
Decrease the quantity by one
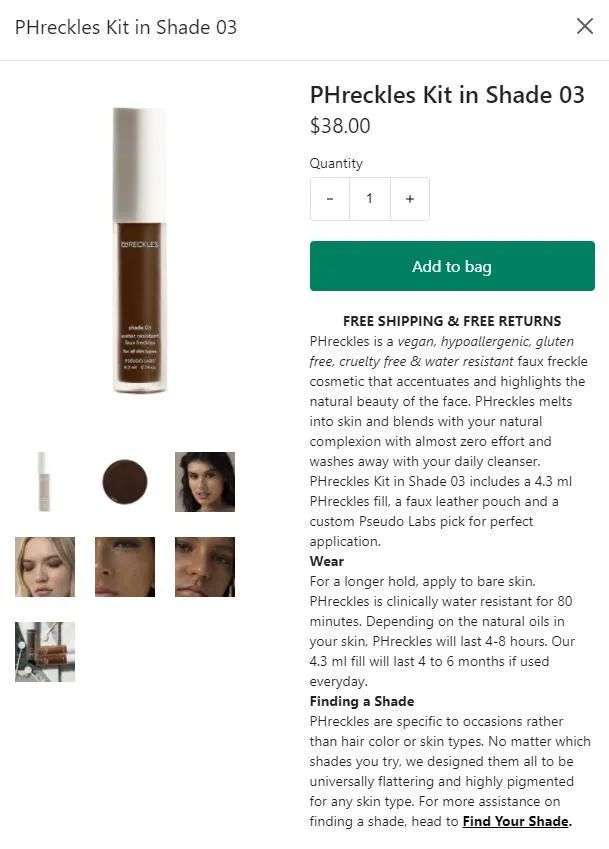point(330,199)
